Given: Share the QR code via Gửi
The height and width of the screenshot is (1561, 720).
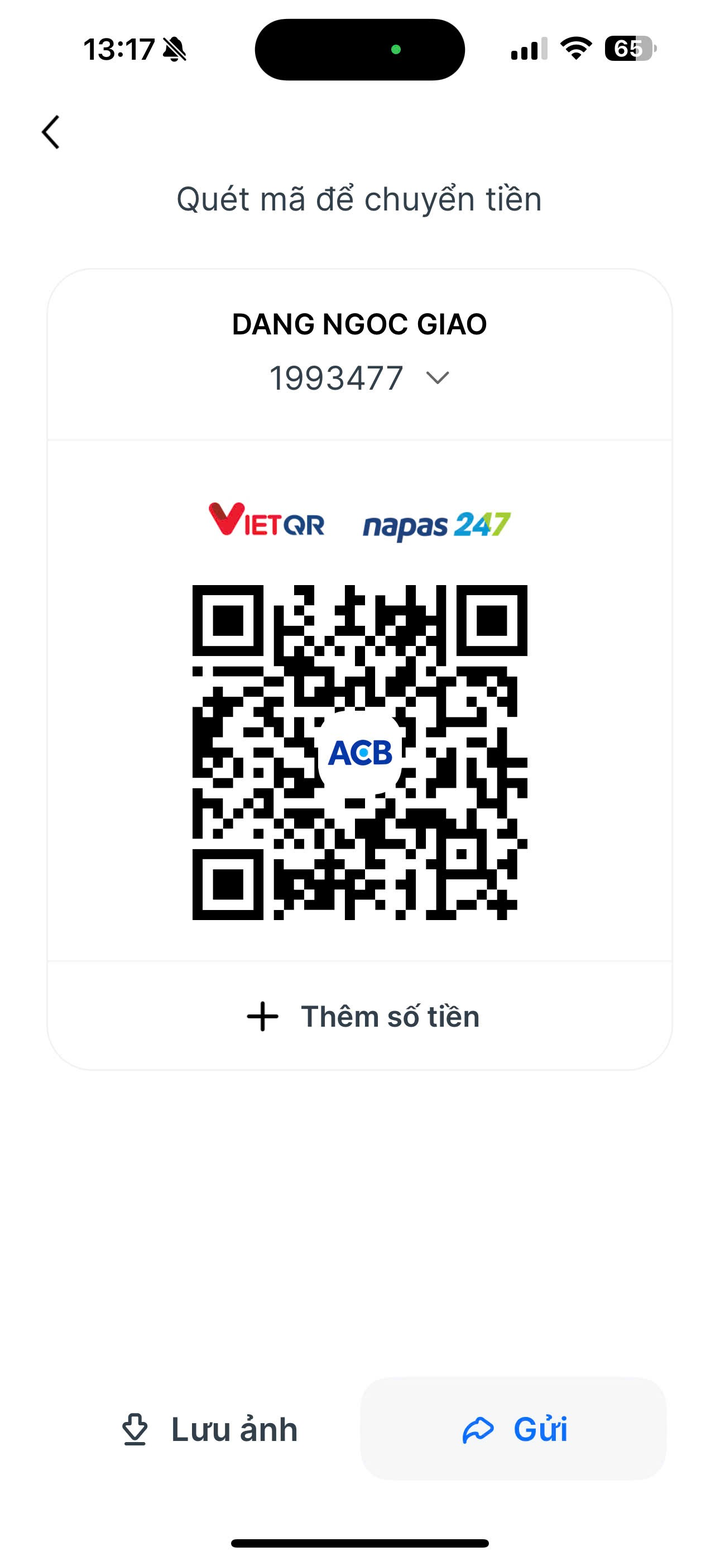Looking at the screenshot, I should click(514, 1429).
